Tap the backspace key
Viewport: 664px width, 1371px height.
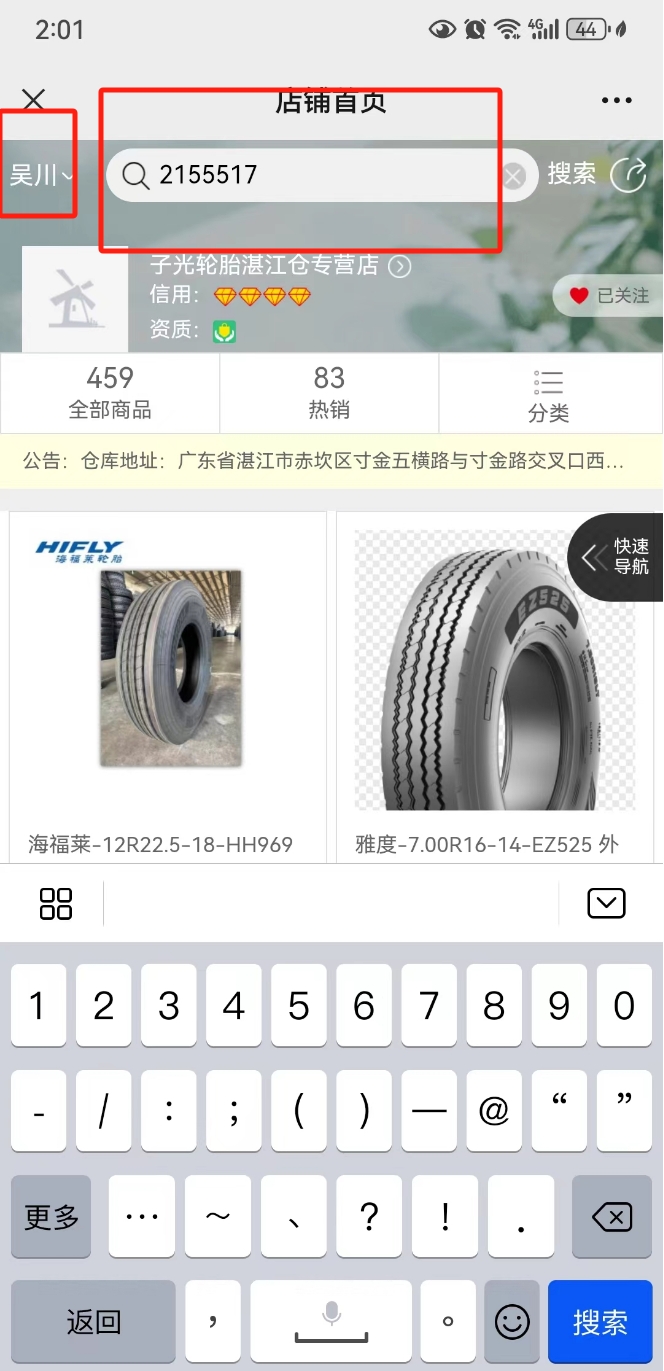(x=612, y=1217)
